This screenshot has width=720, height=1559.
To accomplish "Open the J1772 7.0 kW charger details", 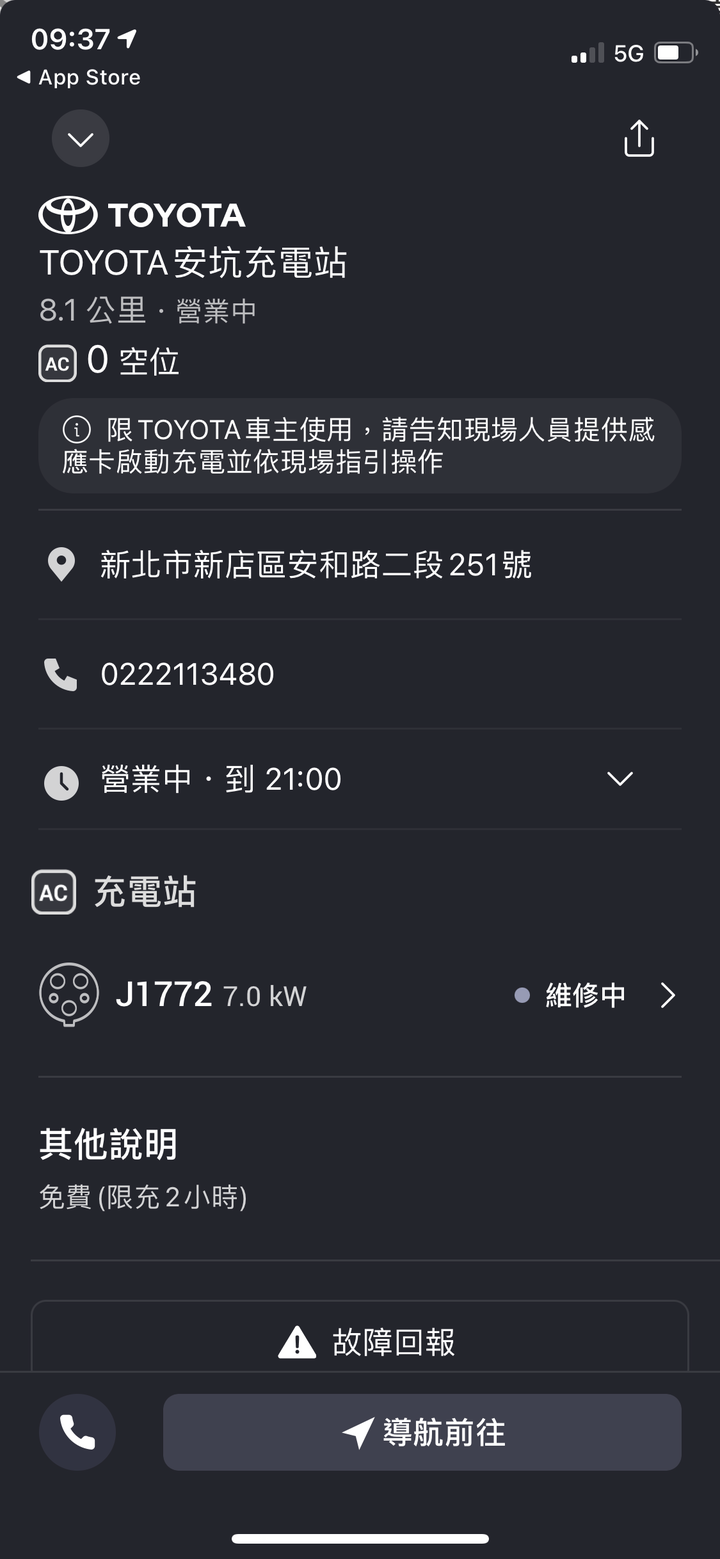I will 360,995.
